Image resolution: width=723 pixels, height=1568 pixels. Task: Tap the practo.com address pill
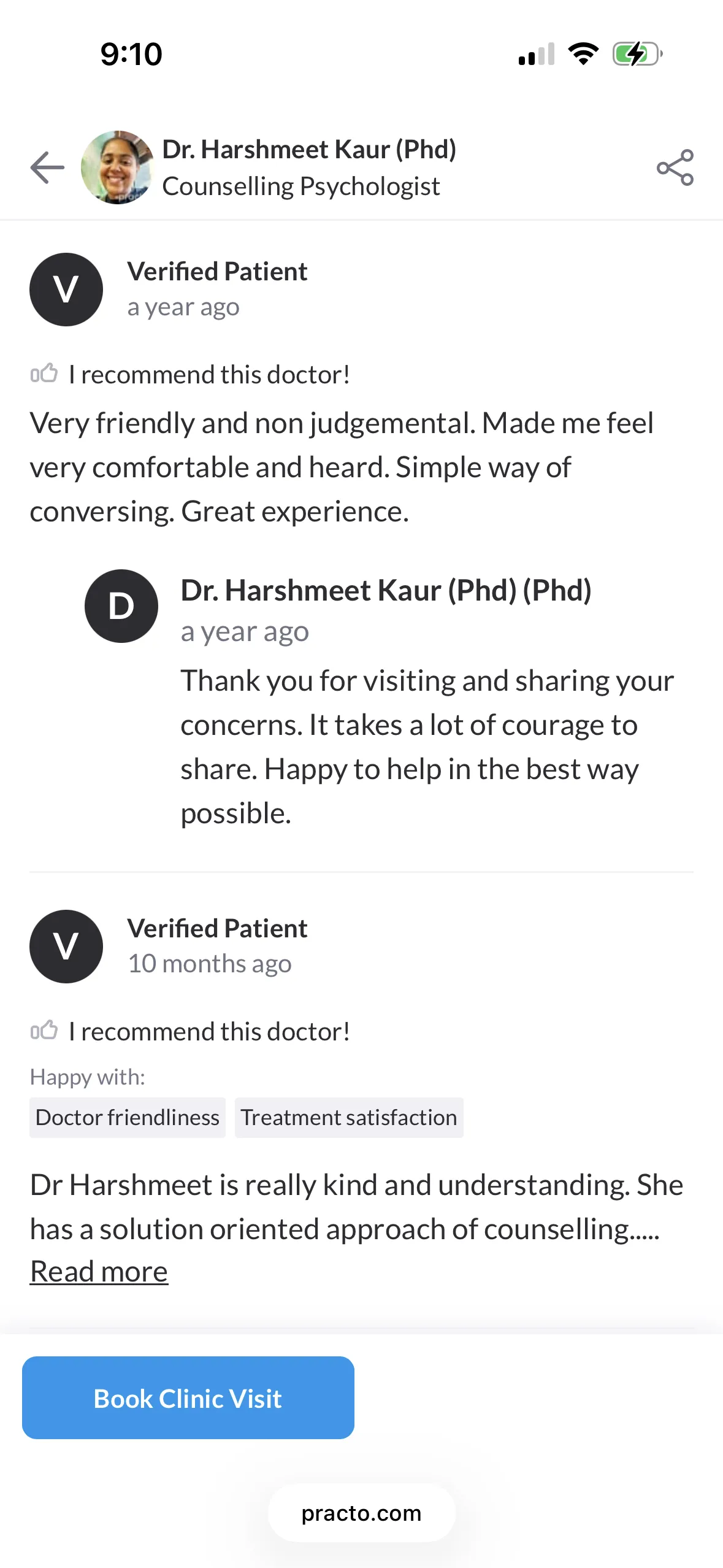pyautogui.click(x=361, y=1513)
